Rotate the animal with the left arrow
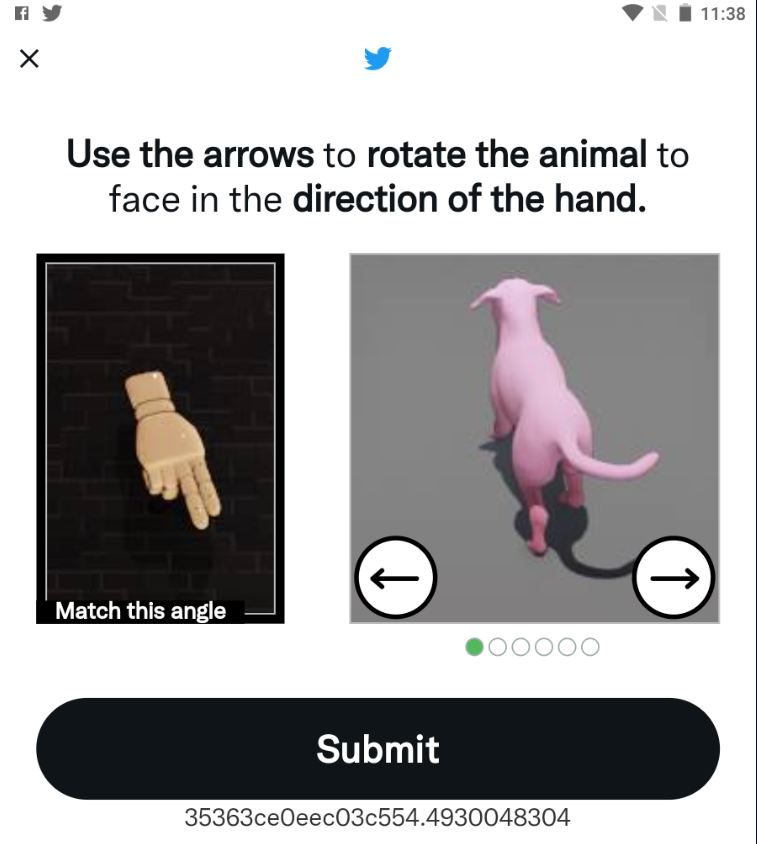This screenshot has width=757, height=844. click(x=396, y=578)
